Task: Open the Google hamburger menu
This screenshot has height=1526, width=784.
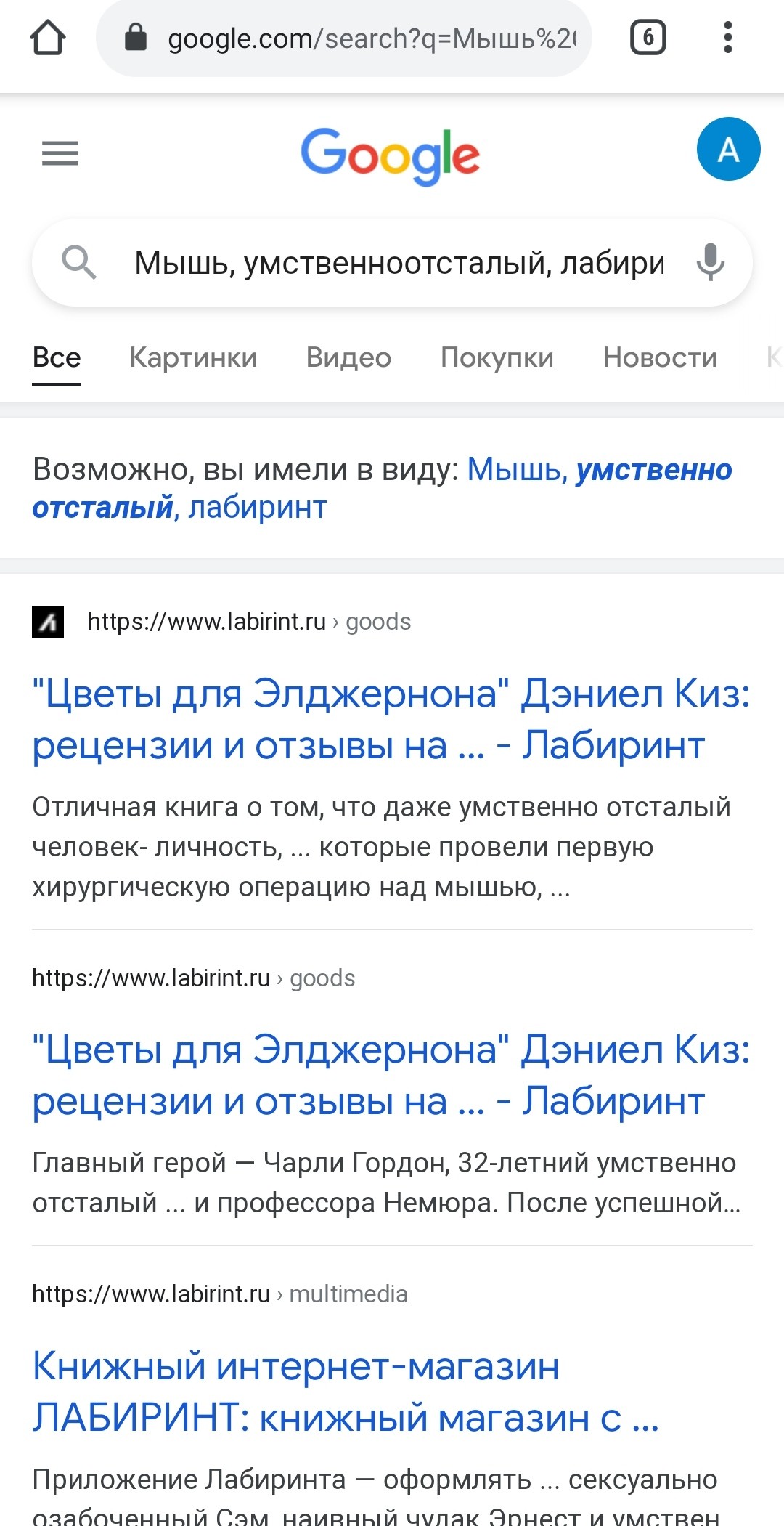Action: click(x=60, y=153)
